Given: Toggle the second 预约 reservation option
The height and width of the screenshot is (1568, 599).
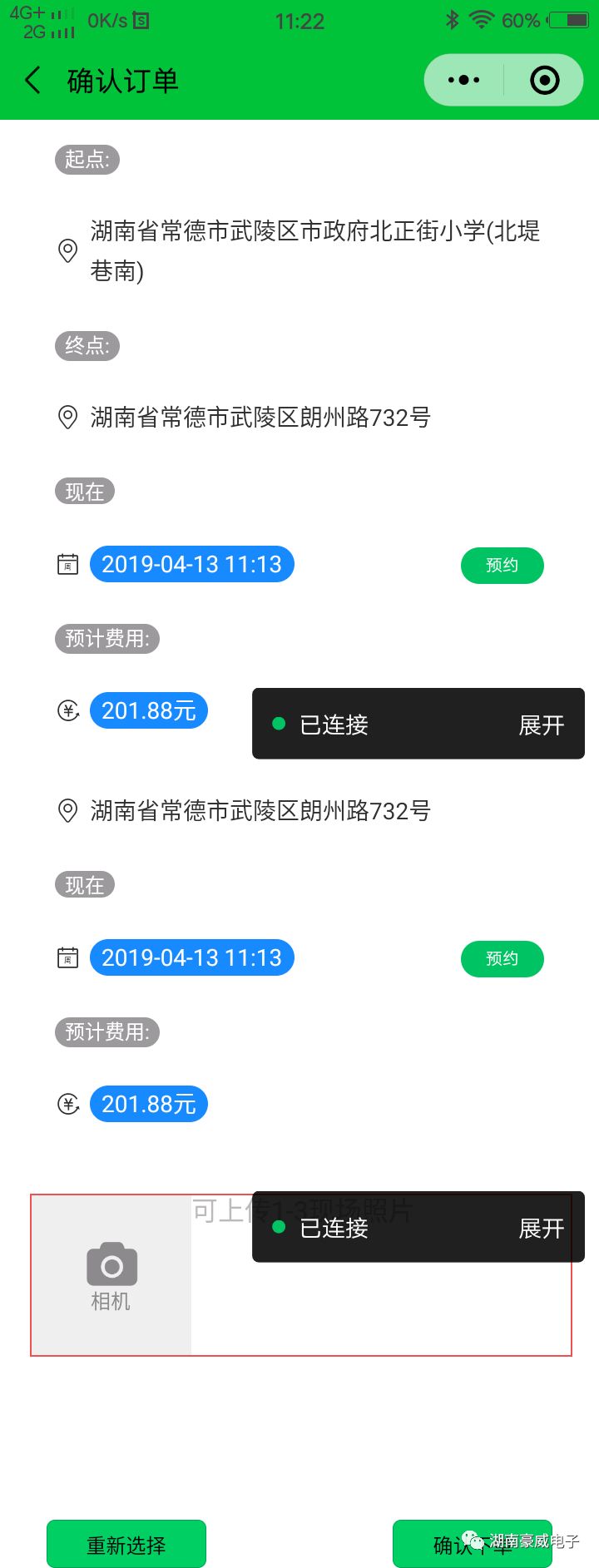Looking at the screenshot, I should pos(502,958).
